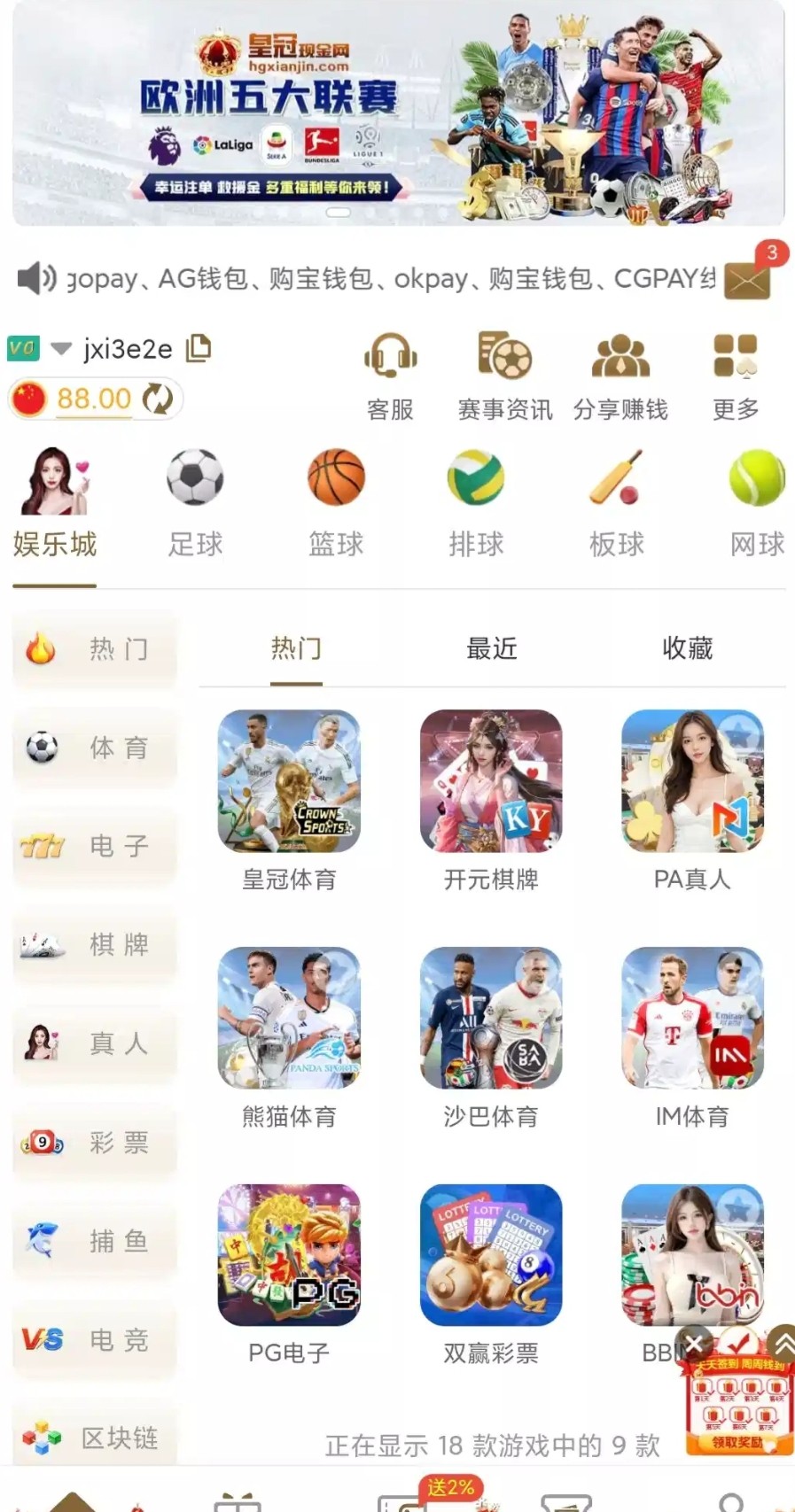795x1512 pixels.
Task: Switch to the 足球 category
Action: point(195,502)
